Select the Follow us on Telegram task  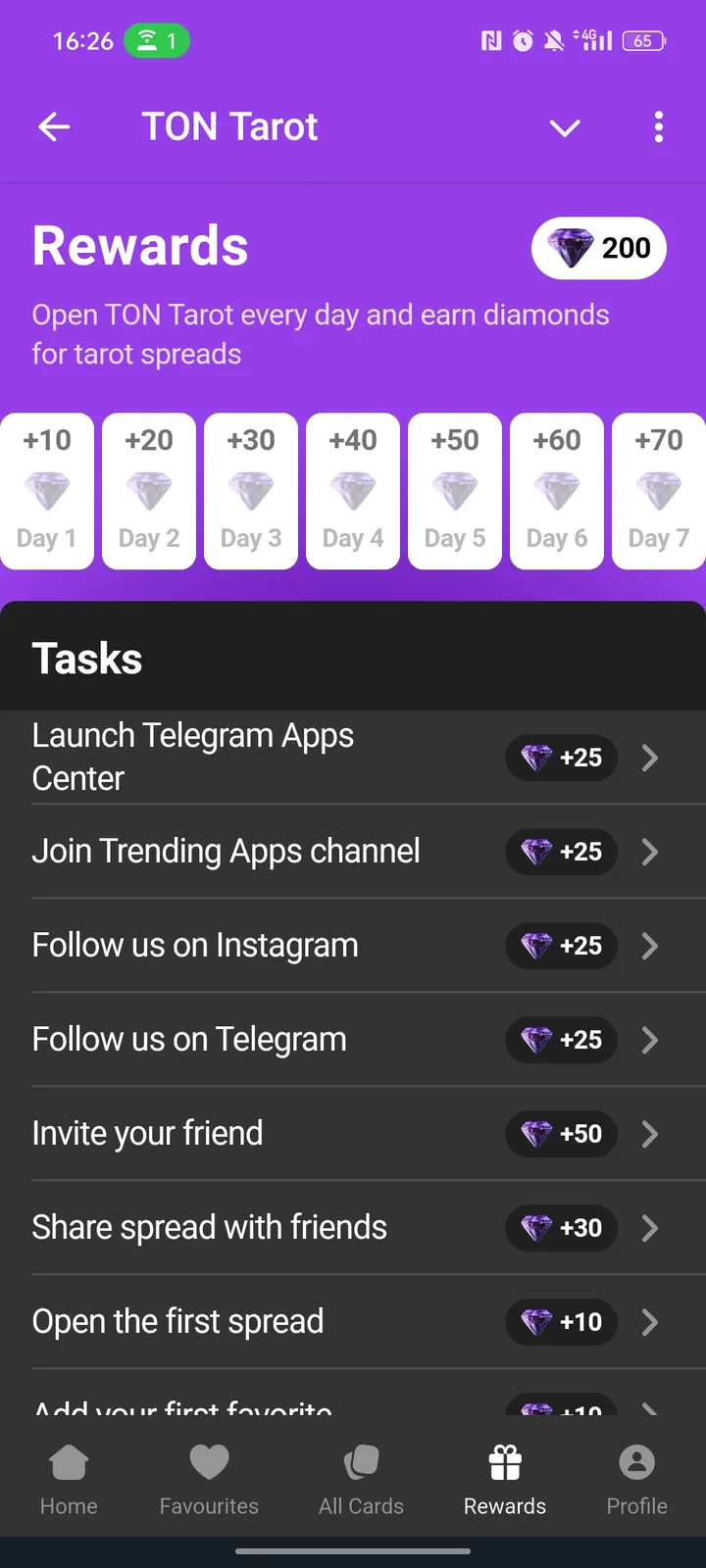343,1039
